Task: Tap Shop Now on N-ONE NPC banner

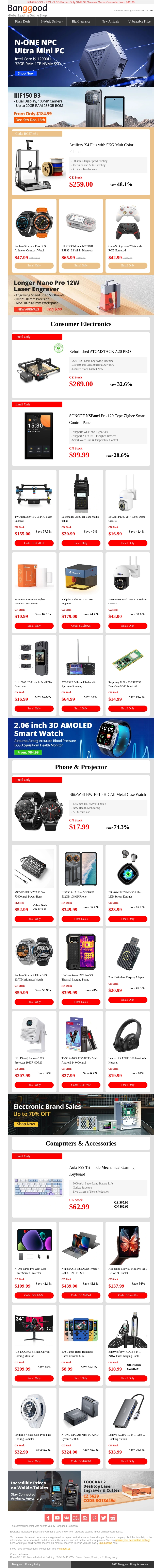Action: [26, 73]
